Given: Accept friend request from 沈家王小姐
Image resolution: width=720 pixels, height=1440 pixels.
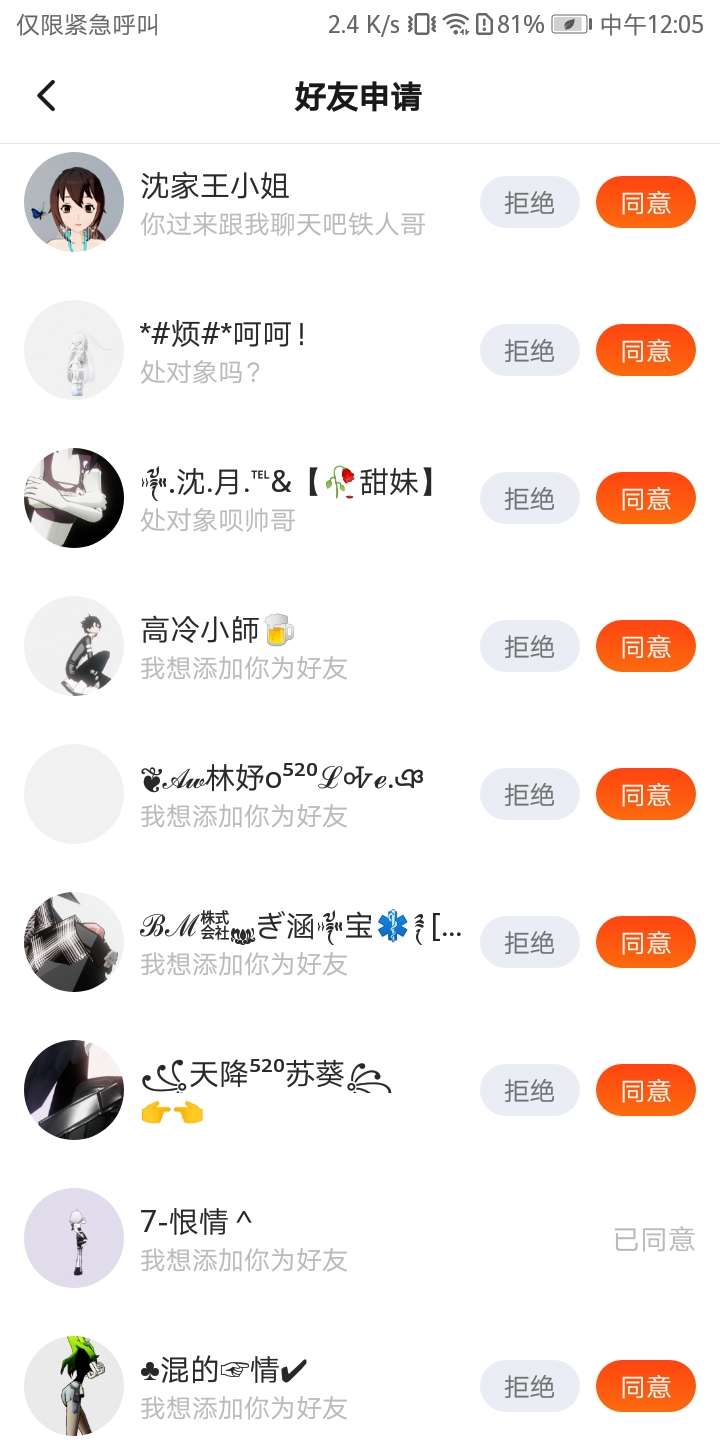Looking at the screenshot, I should (x=645, y=203).
